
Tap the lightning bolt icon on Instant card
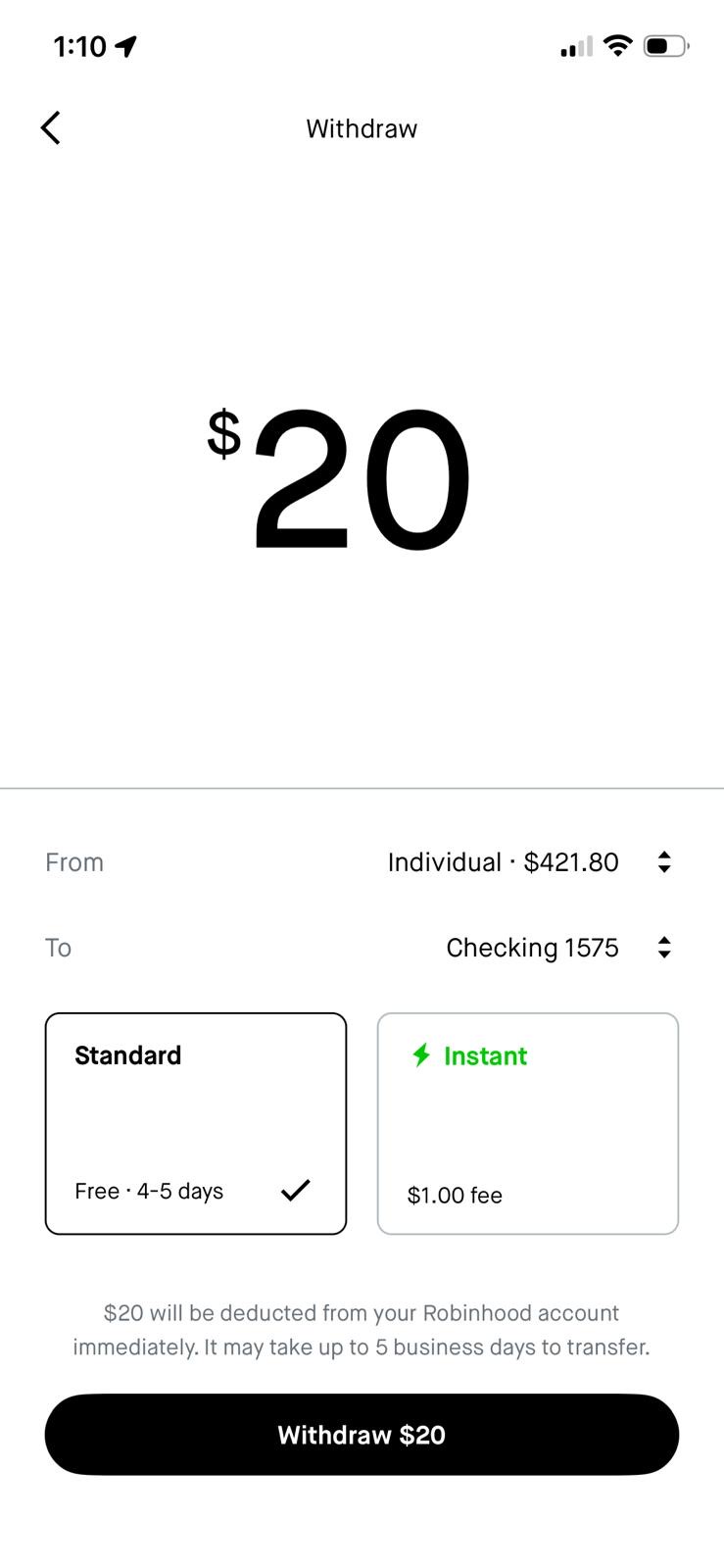421,1056
